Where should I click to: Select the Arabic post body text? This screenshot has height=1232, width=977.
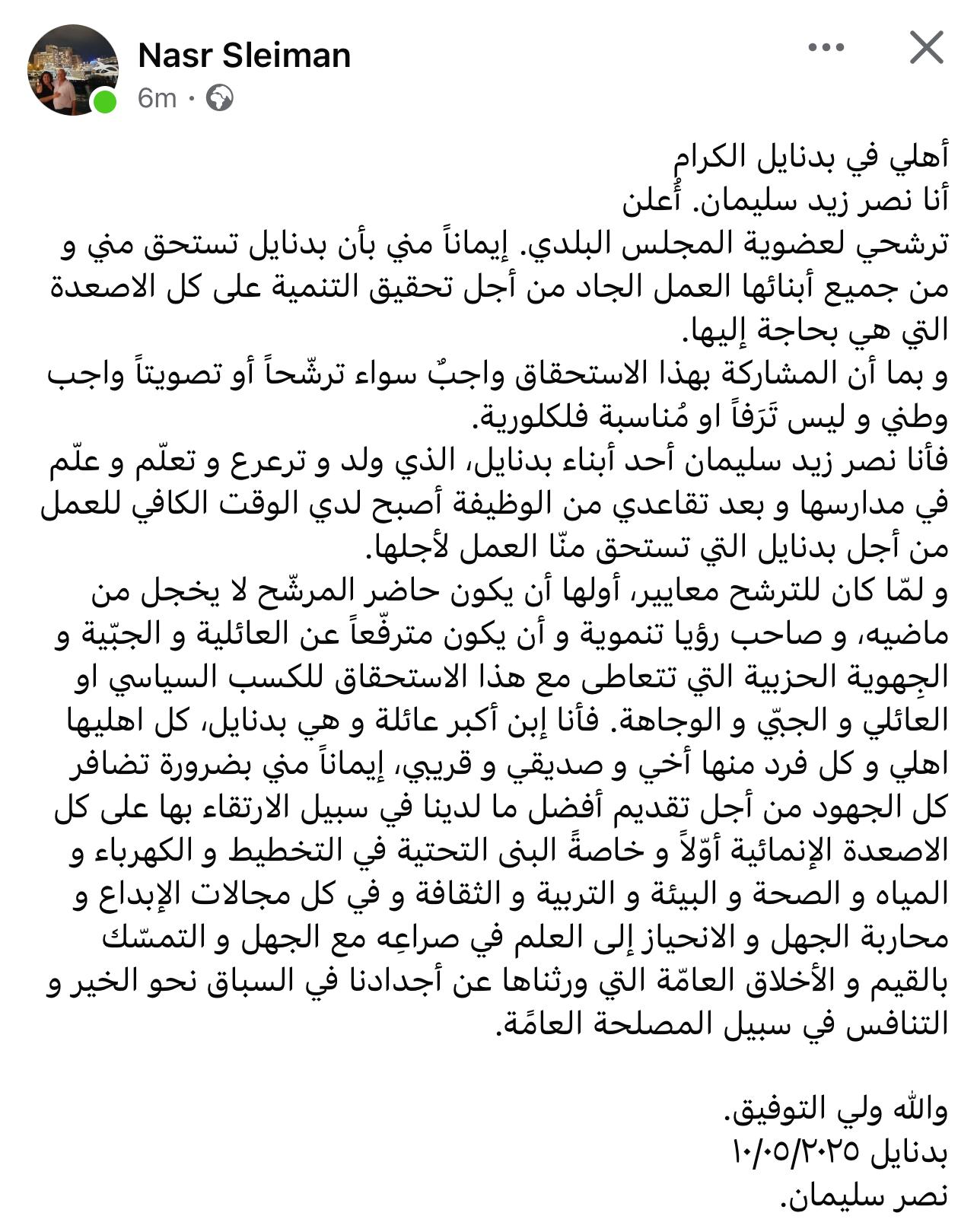[487, 609]
